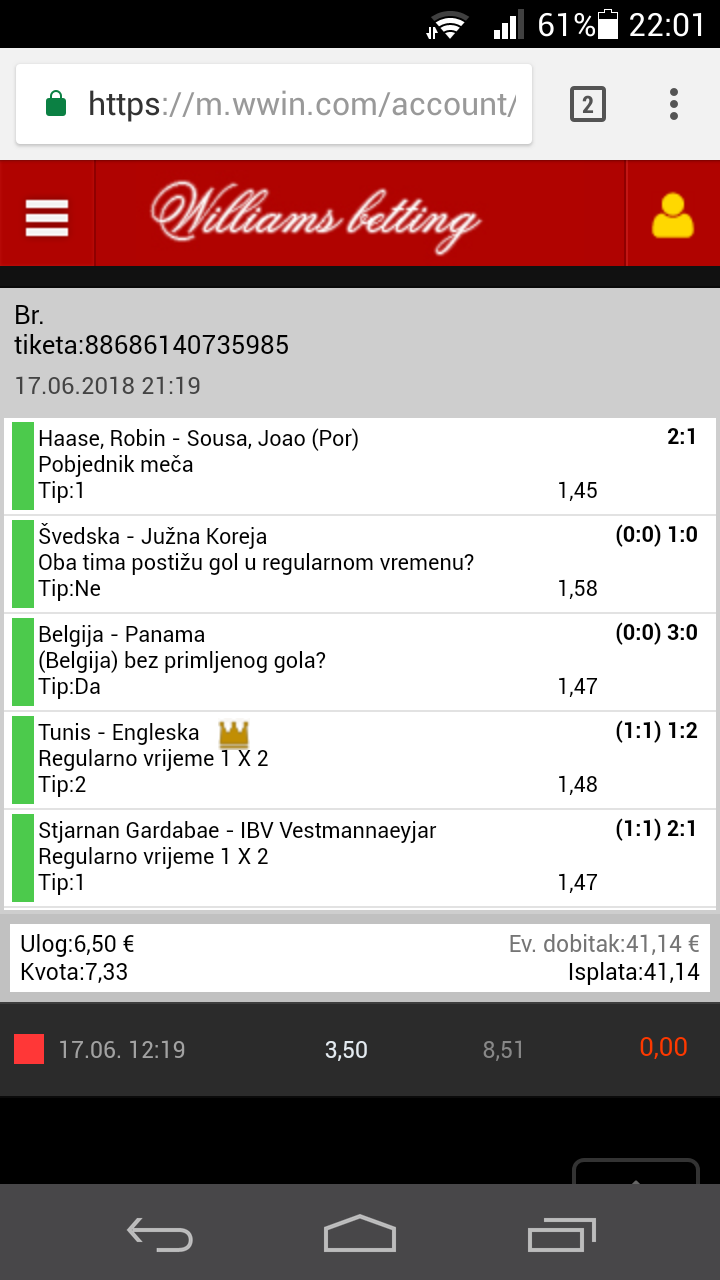Open the user account icon

click(672, 215)
